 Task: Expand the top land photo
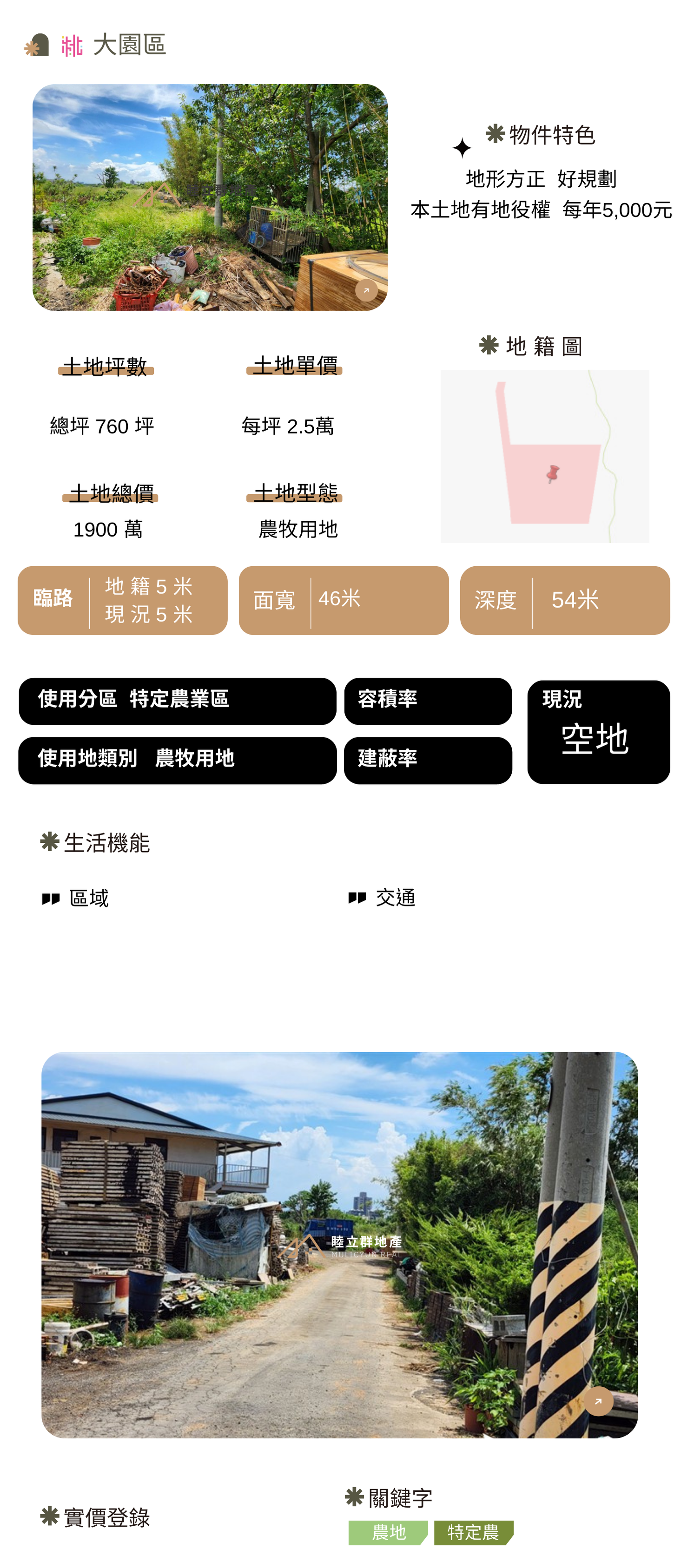[366, 290]
